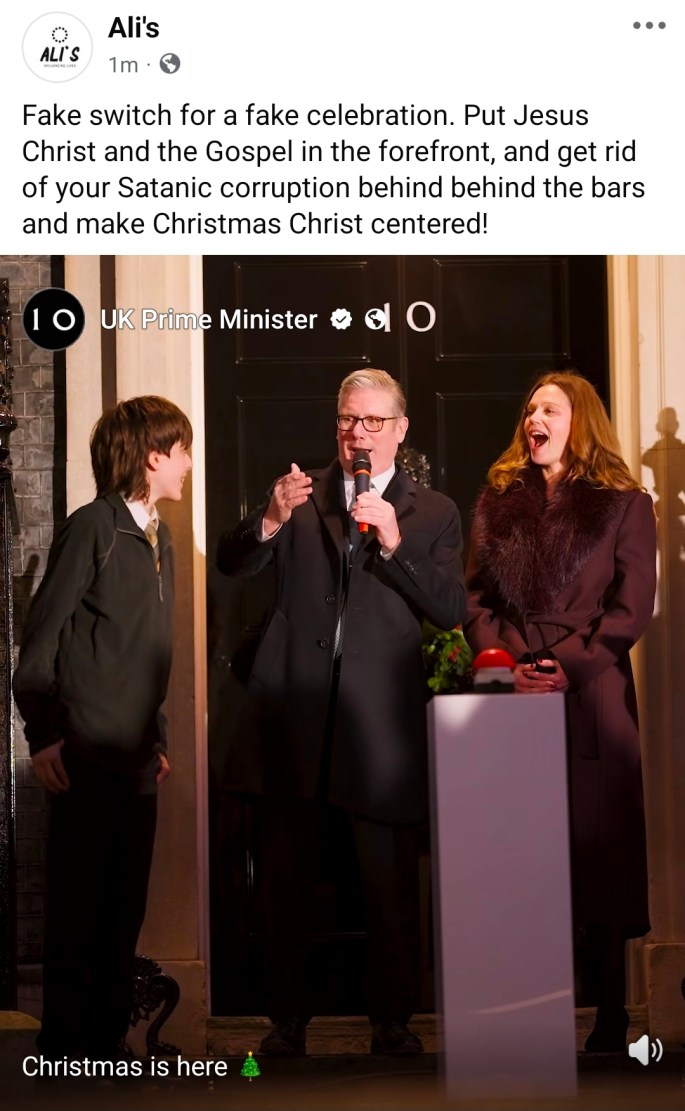Open Ali's profile picture
Image resolution: width=685 pixels, height=1111 pixels.
click(57, 47)
